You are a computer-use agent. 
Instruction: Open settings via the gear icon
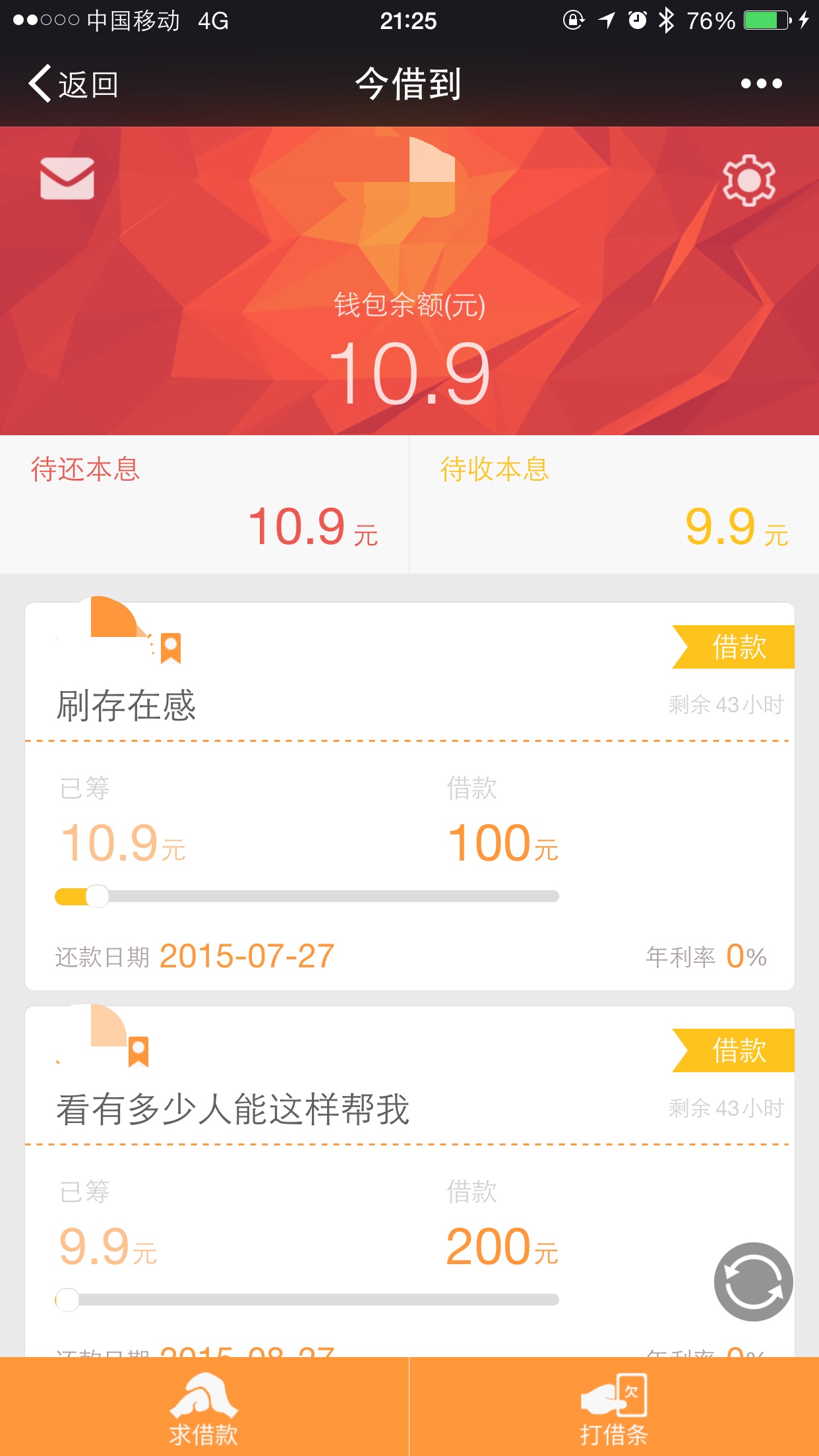[x=748, y=180]
